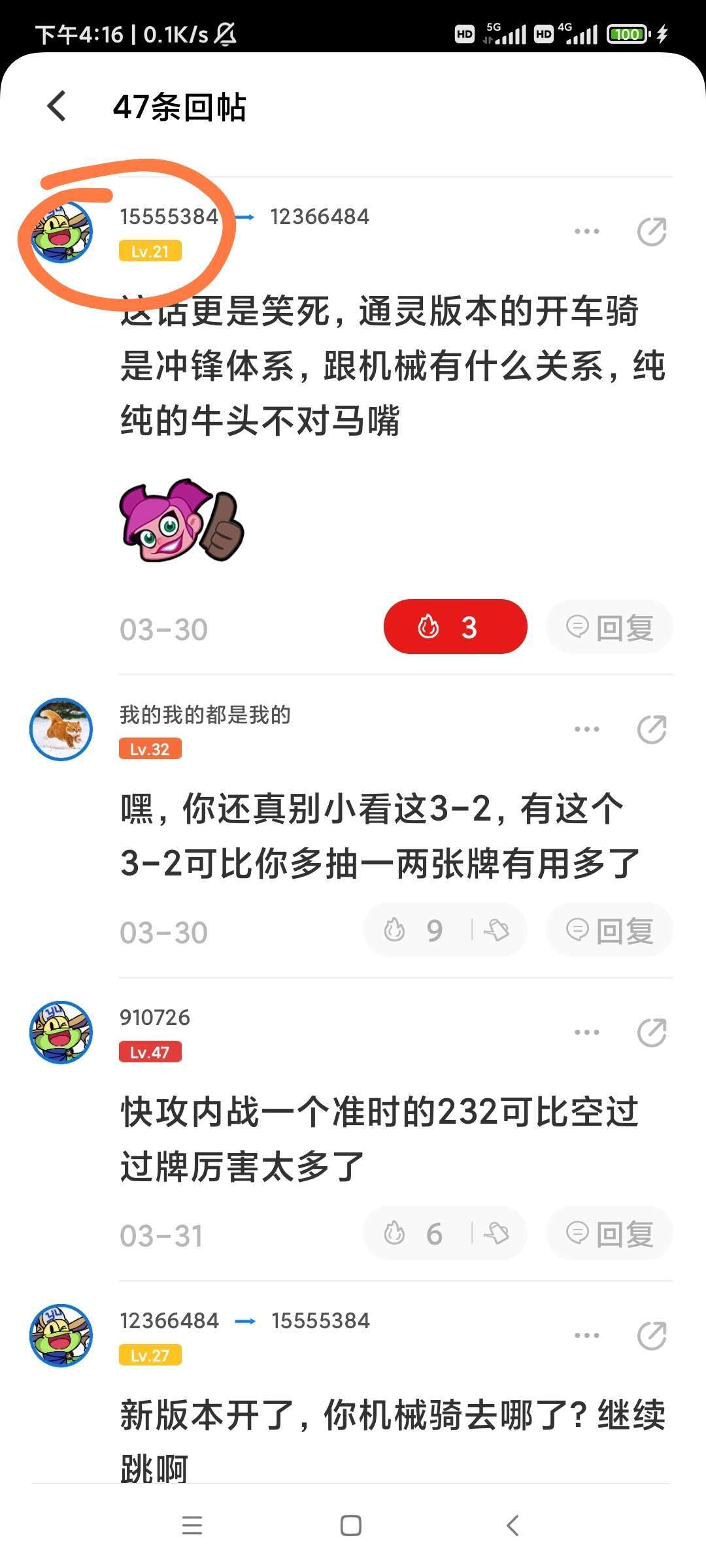Viewport: 706px width, 1568px height.
Task: Share 910726's reply
Action: pos(651,1032)
